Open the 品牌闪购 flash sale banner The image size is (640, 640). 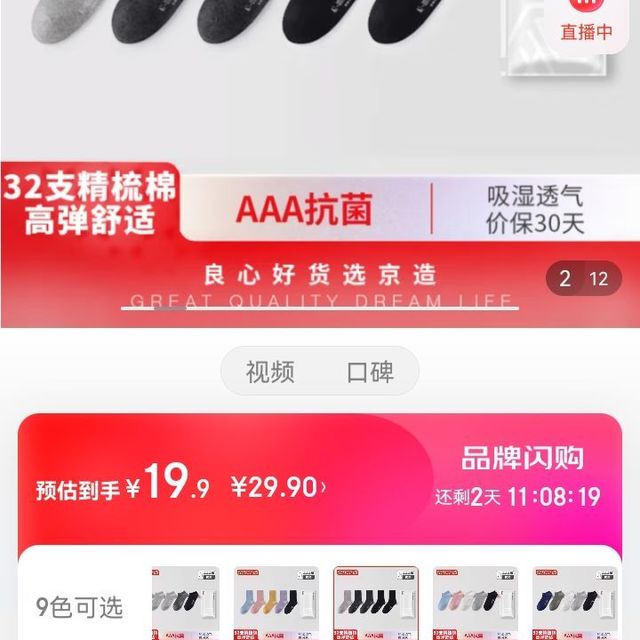pos(522,459)
